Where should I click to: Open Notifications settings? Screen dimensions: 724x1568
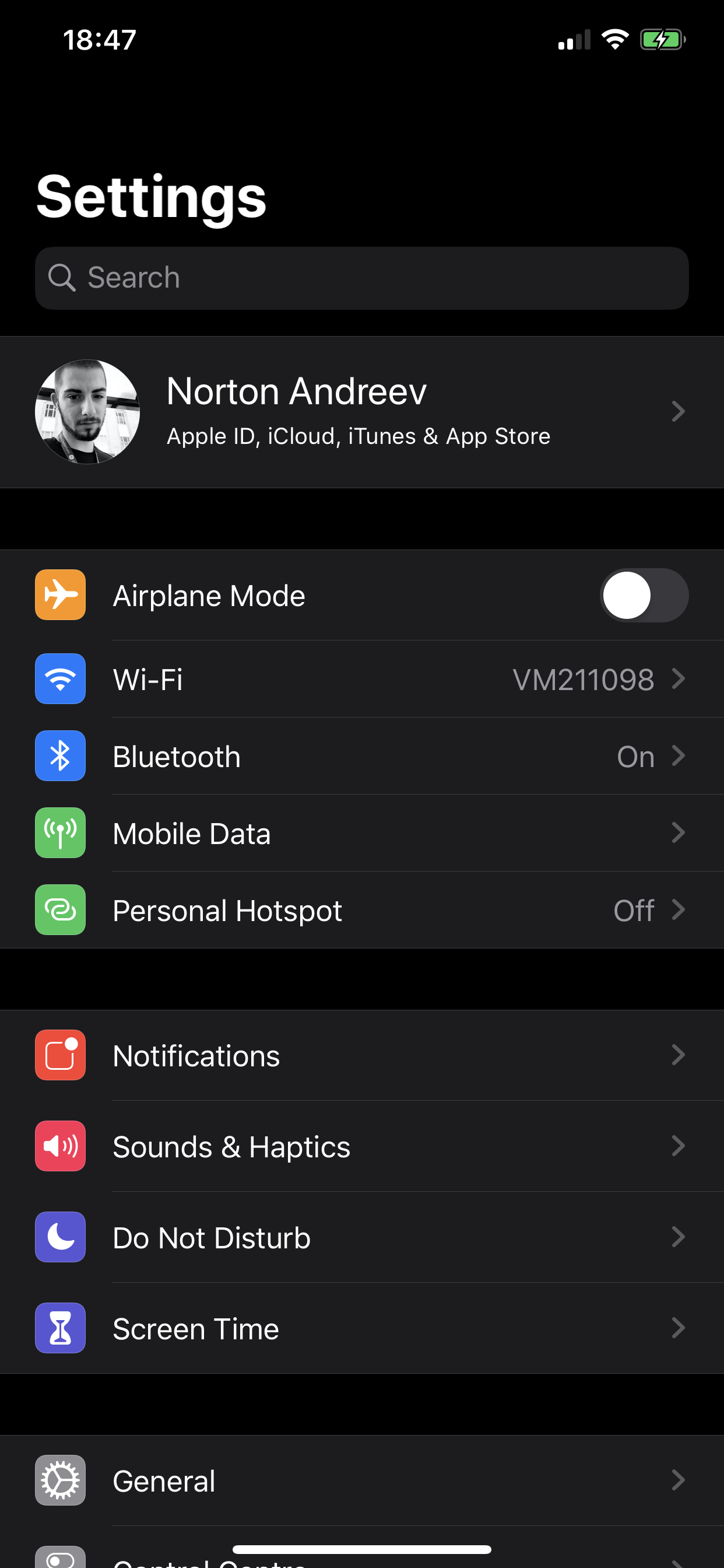362,1055
